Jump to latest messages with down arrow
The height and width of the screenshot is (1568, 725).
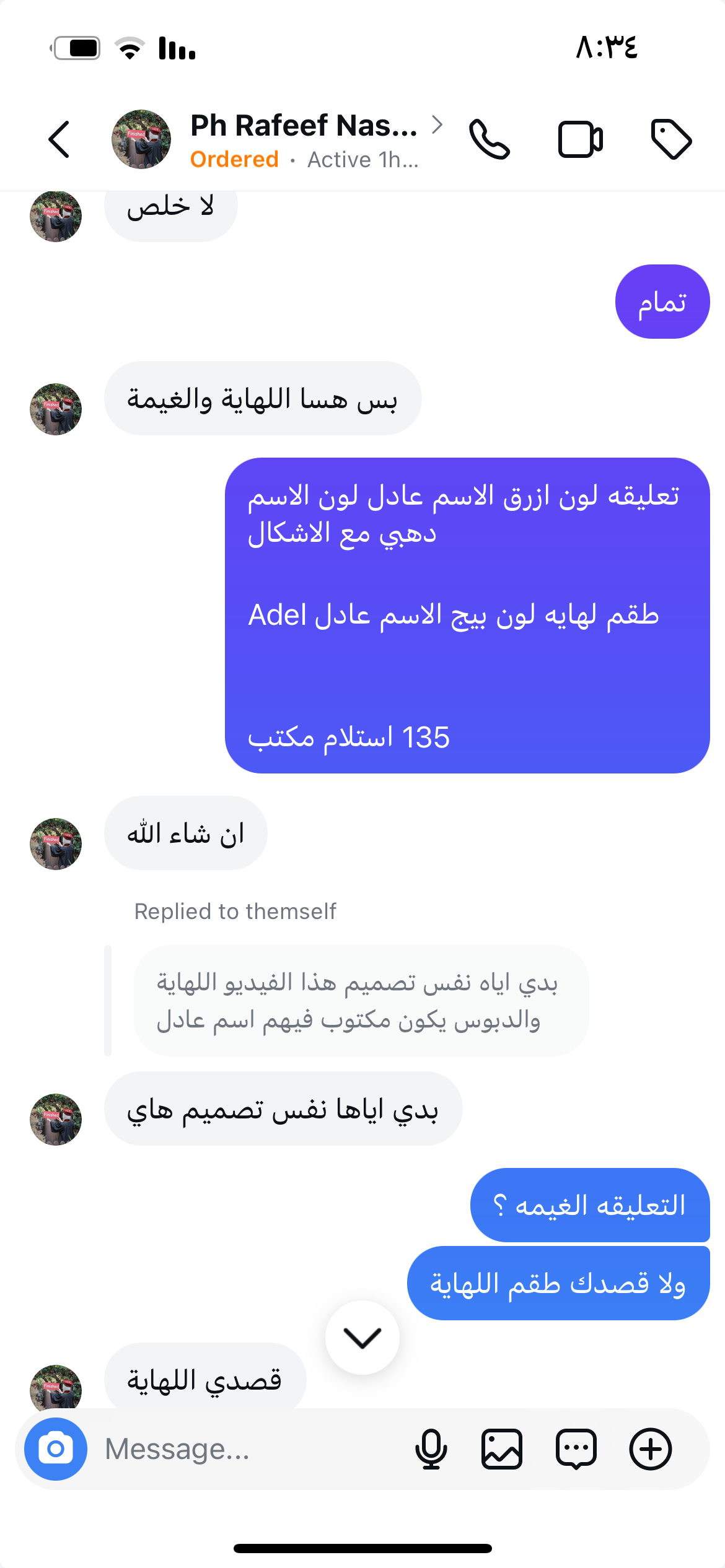click(x=362, y=1338)
